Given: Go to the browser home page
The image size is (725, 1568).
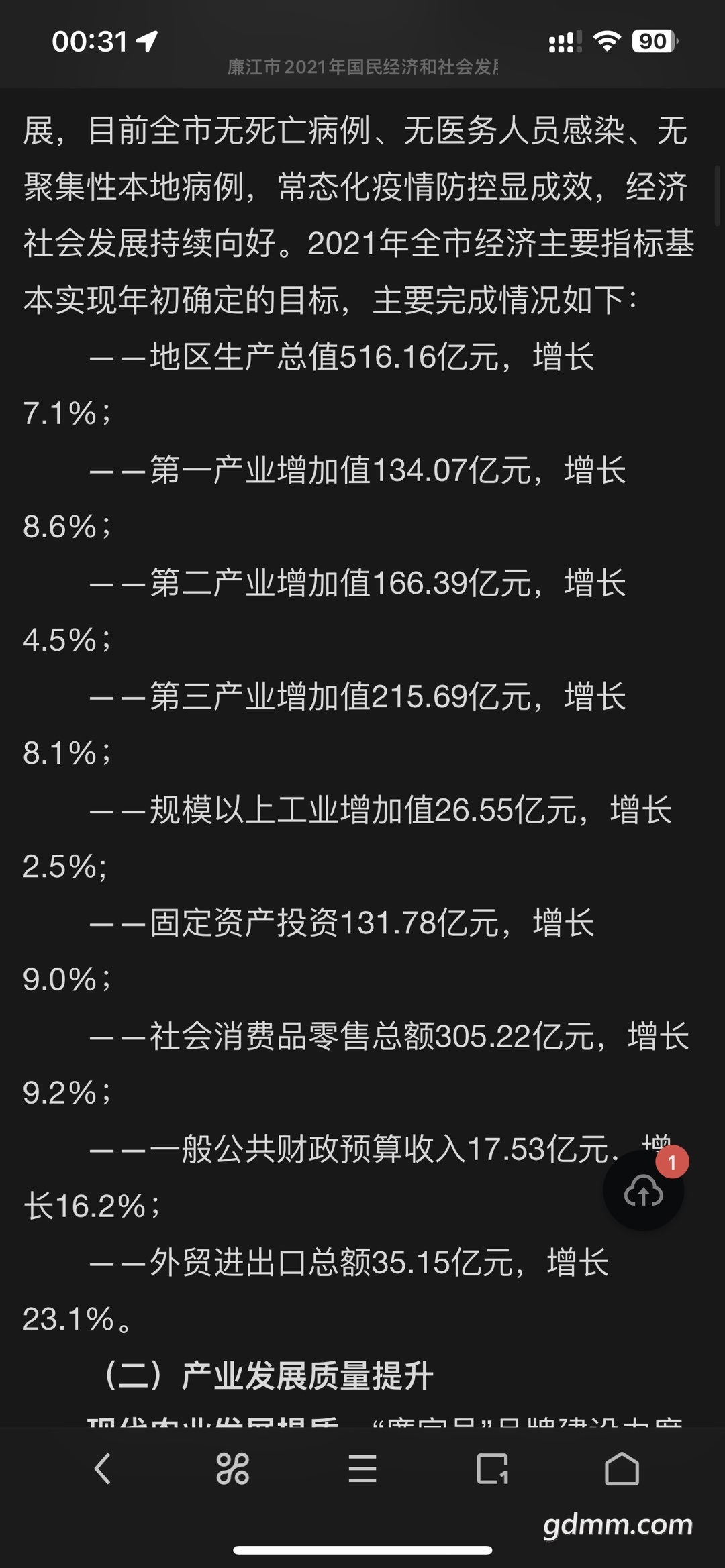Looking at the screenshot, I should click(622, 1468).
